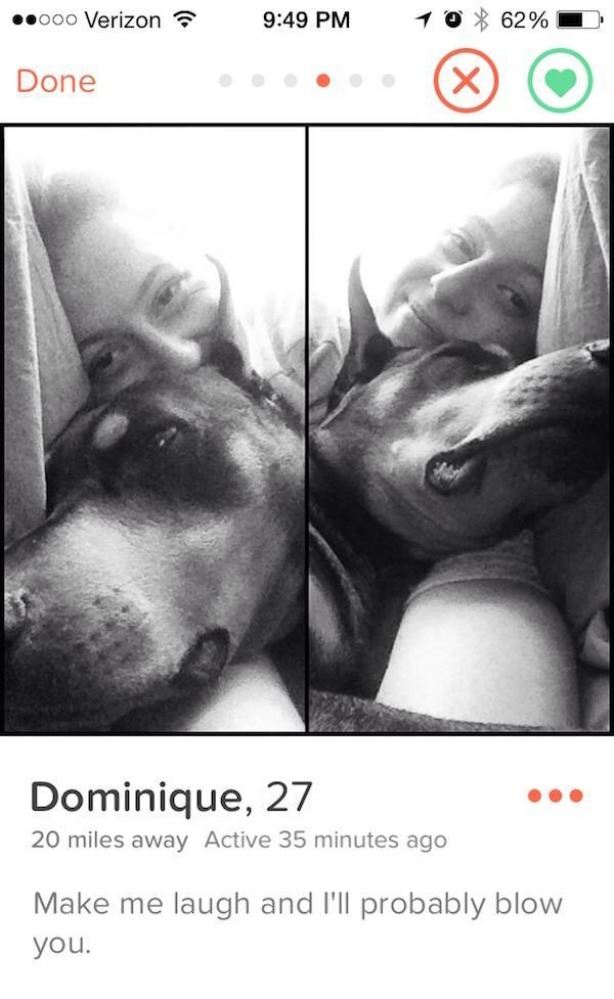Tap Done to close the profile
Viewport: 614px width, 999px height.
click(56, 81)
